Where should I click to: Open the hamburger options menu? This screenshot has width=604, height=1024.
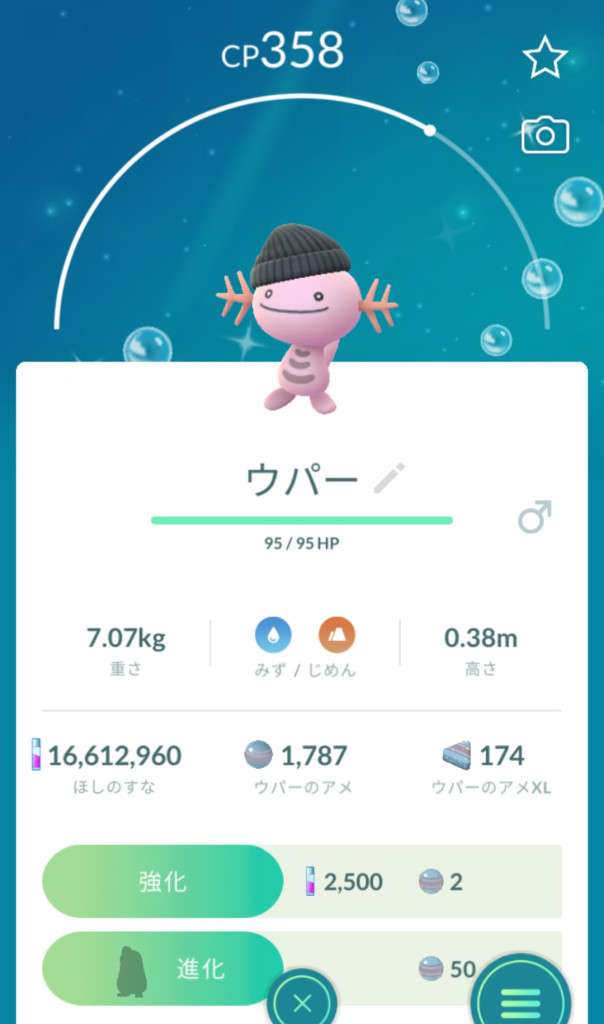click(520, 1000)
